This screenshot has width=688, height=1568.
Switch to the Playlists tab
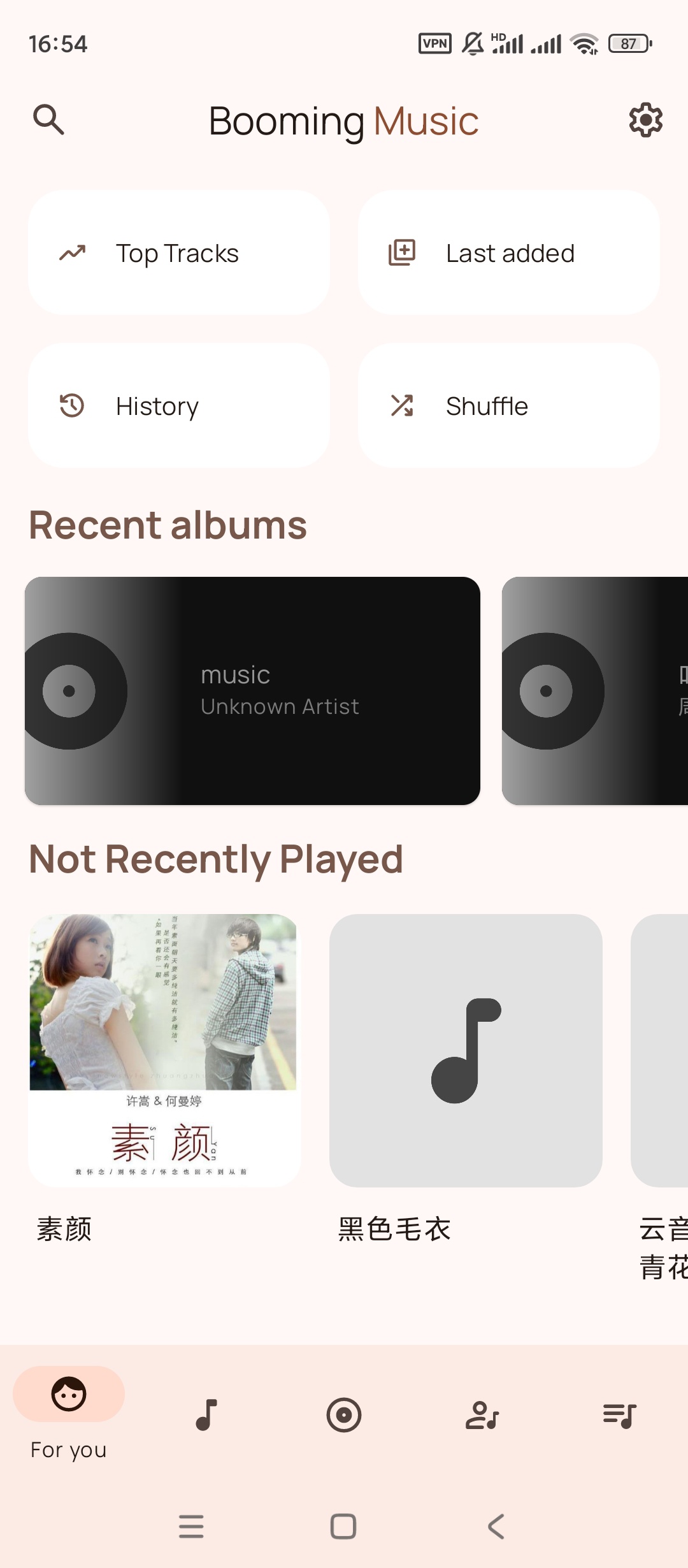point(619,1415)
